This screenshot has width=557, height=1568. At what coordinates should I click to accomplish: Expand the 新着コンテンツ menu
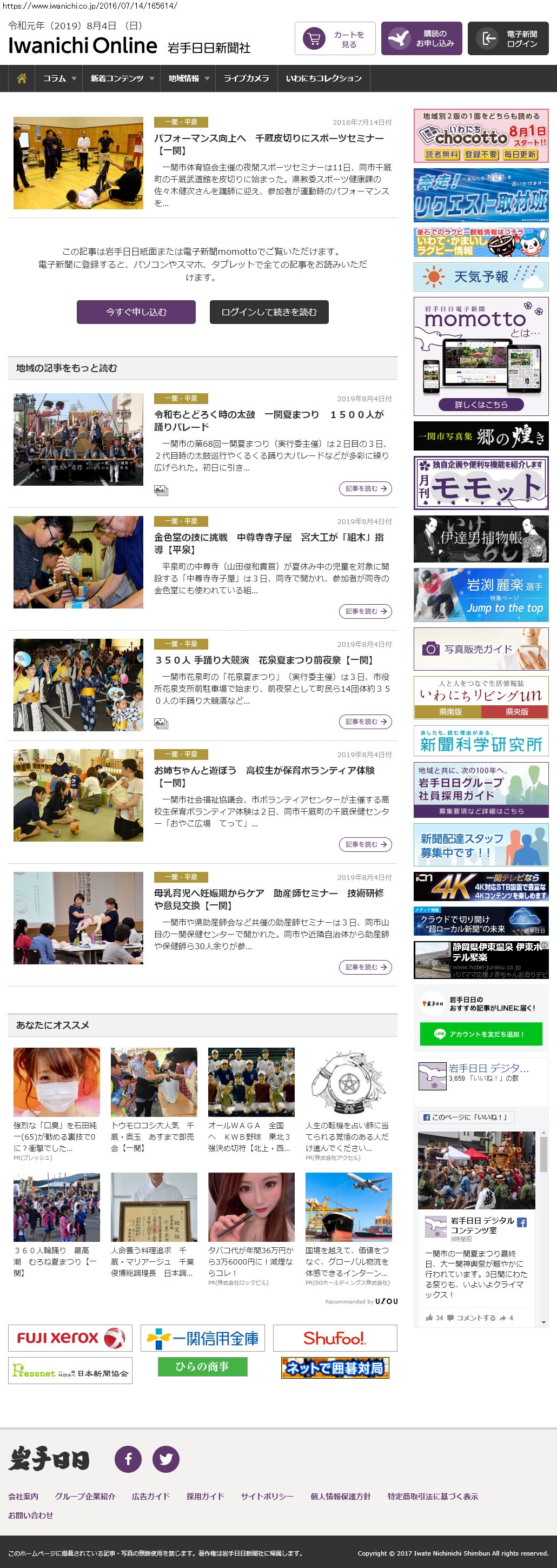[x=122, y=78]
